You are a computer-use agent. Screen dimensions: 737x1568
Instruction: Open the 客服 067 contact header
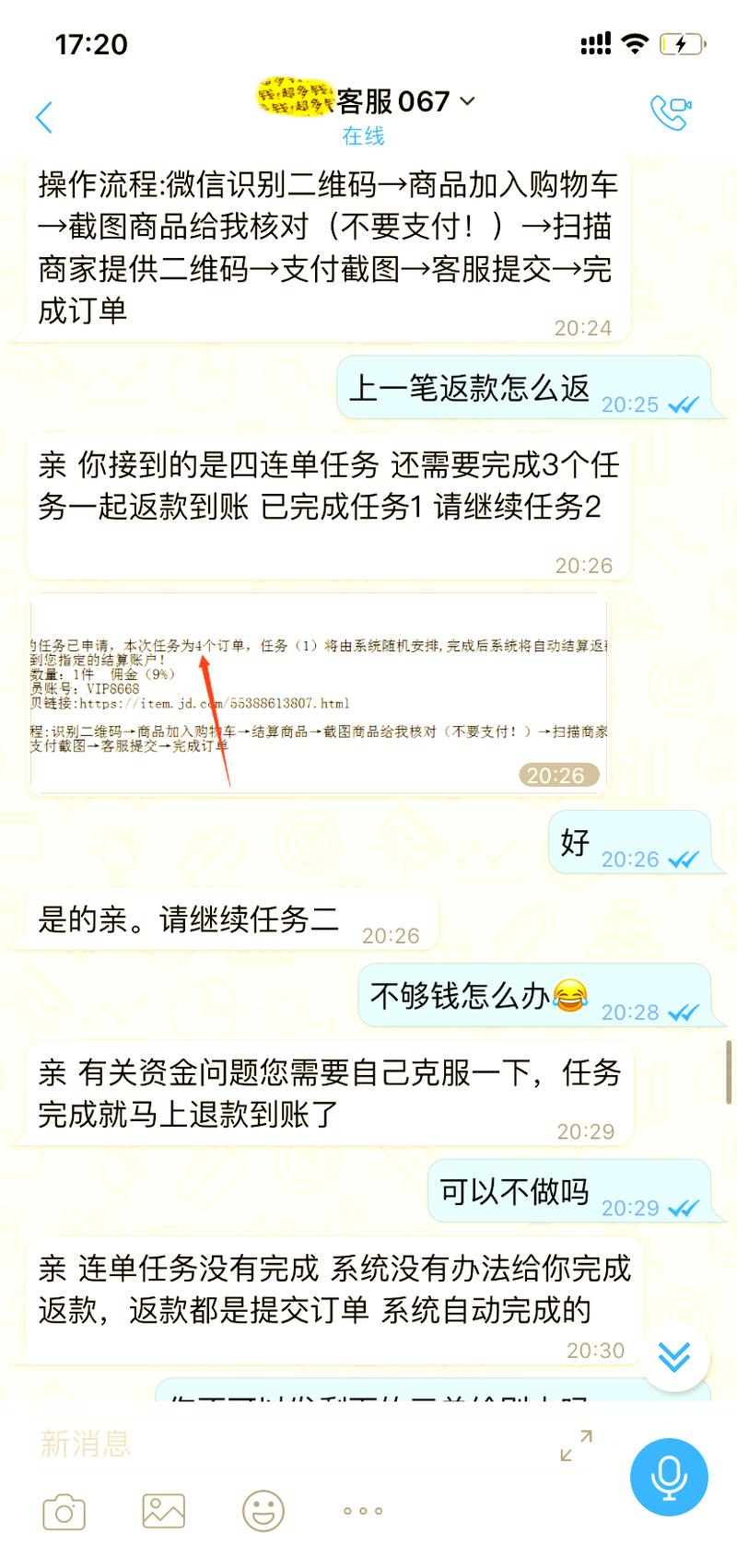tap(368, 101)
